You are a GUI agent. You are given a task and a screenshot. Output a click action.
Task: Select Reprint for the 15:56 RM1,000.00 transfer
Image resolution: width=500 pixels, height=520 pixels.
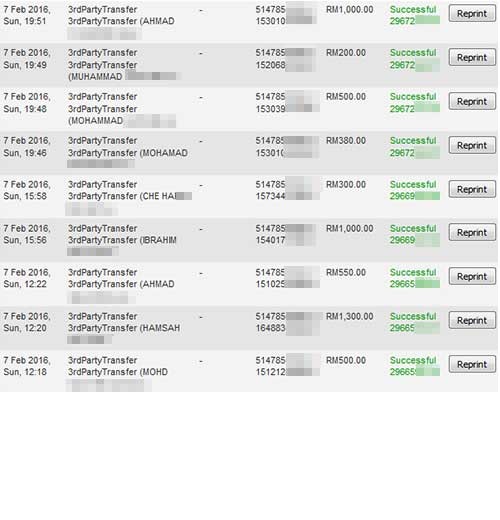(x=472, y=232)
